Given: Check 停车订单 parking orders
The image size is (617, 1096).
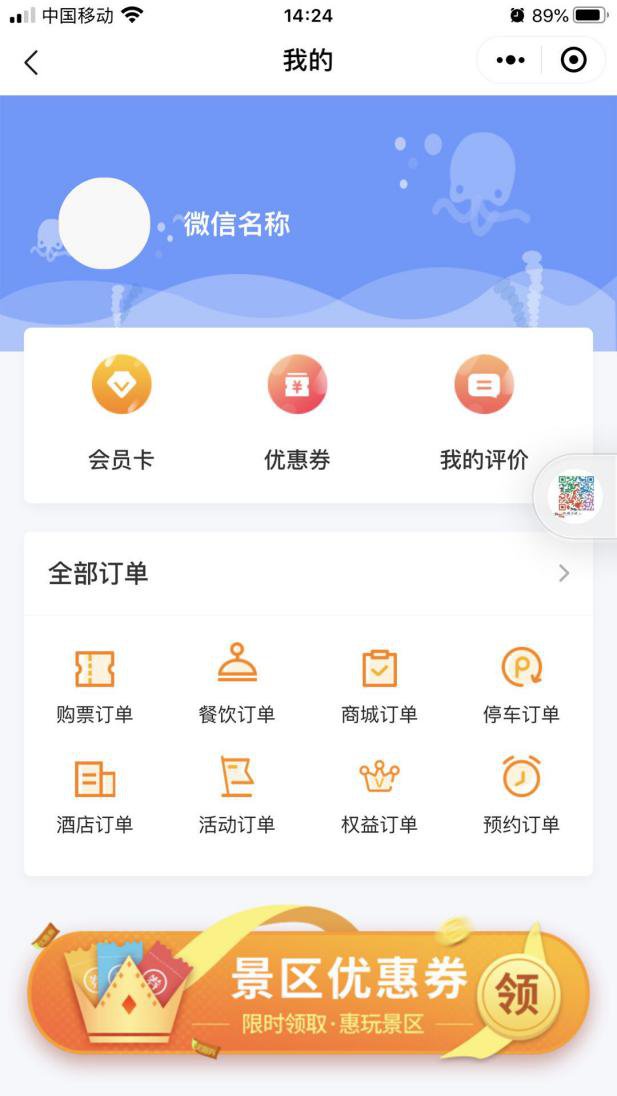Looking at the screenshot, I should coord(521,684).
